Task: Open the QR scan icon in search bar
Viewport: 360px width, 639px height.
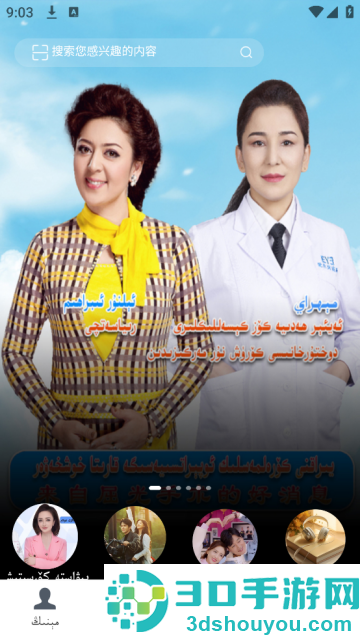Action: point(40,53)
